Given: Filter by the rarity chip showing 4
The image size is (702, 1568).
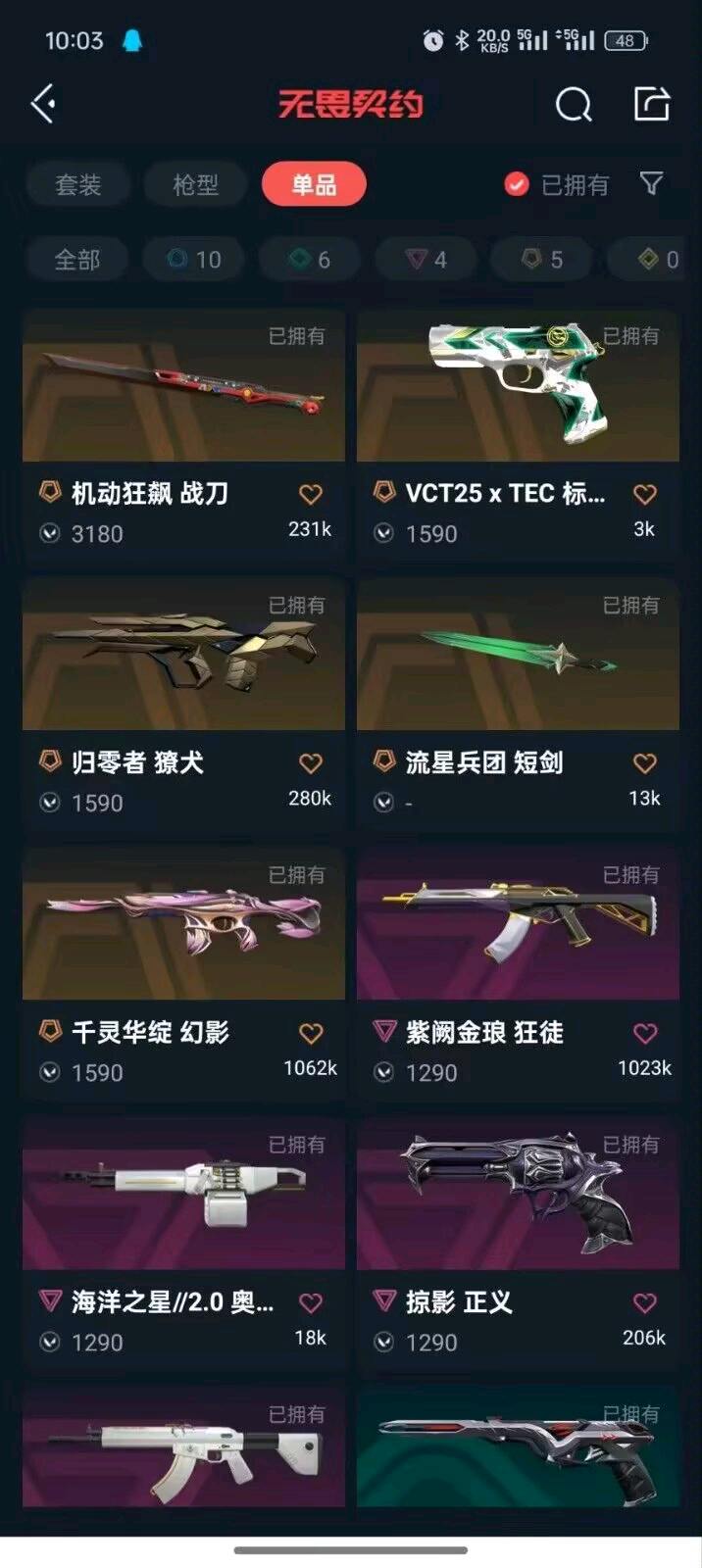Looking at the screenshot, I should (426, 260).
